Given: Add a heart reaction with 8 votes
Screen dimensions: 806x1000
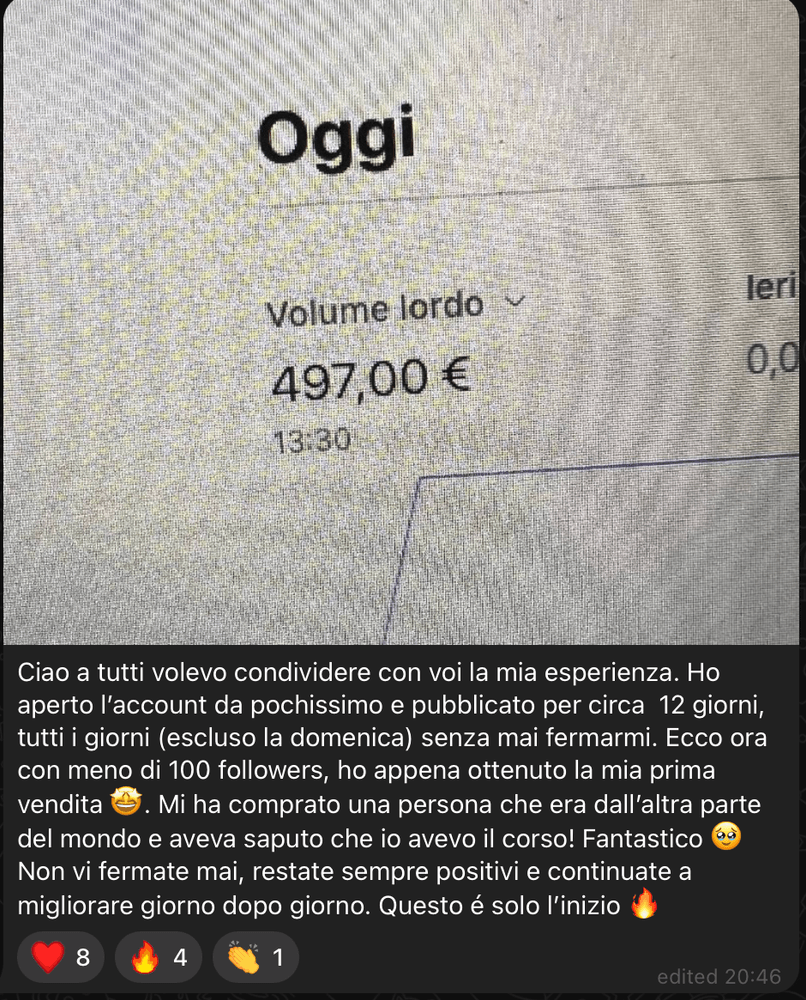Looking at the screenshot, I should pyautogui.click(x=61, y=958).
